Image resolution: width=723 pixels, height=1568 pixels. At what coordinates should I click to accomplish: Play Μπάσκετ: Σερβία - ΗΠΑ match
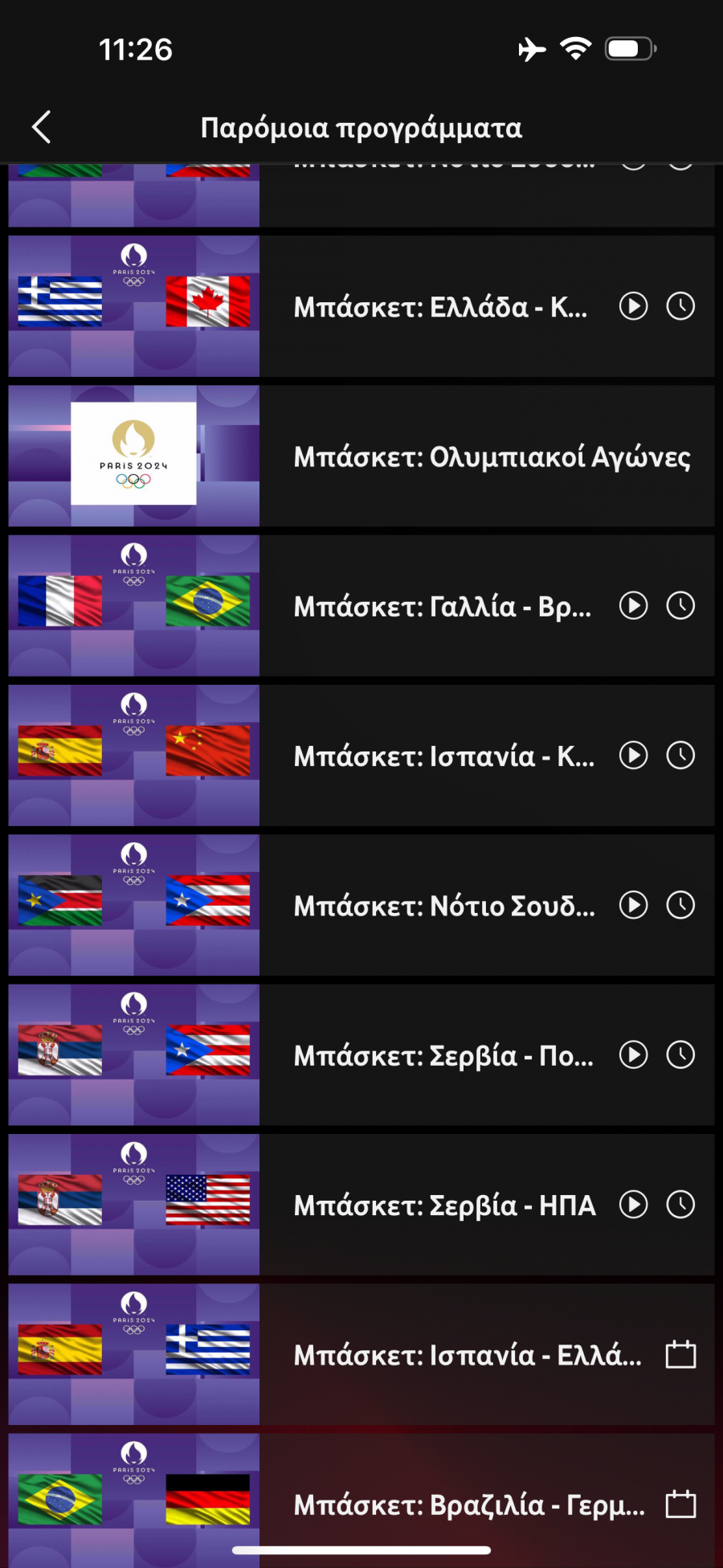tap(633, 1205)
